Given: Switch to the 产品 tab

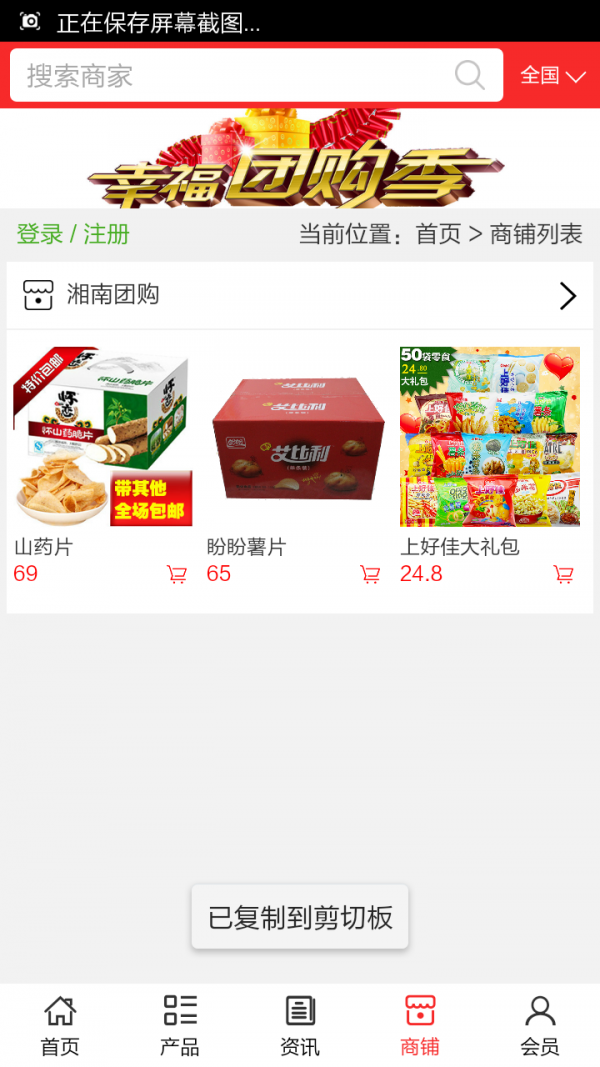Looking at the screenshot, I should coord(180,1025).
